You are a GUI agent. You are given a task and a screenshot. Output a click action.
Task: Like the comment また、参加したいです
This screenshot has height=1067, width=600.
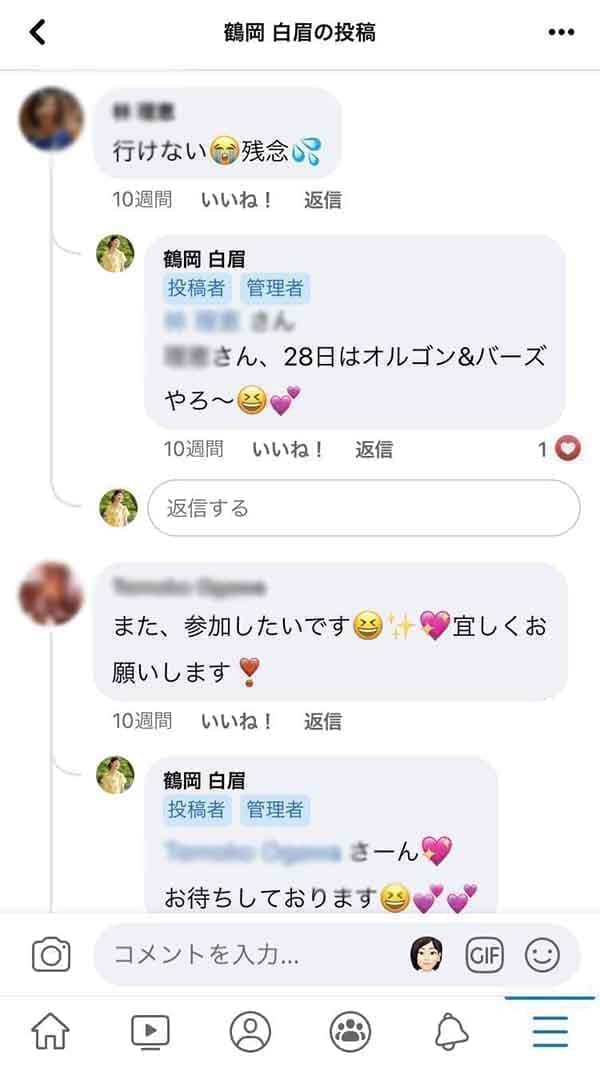point(237,720)
